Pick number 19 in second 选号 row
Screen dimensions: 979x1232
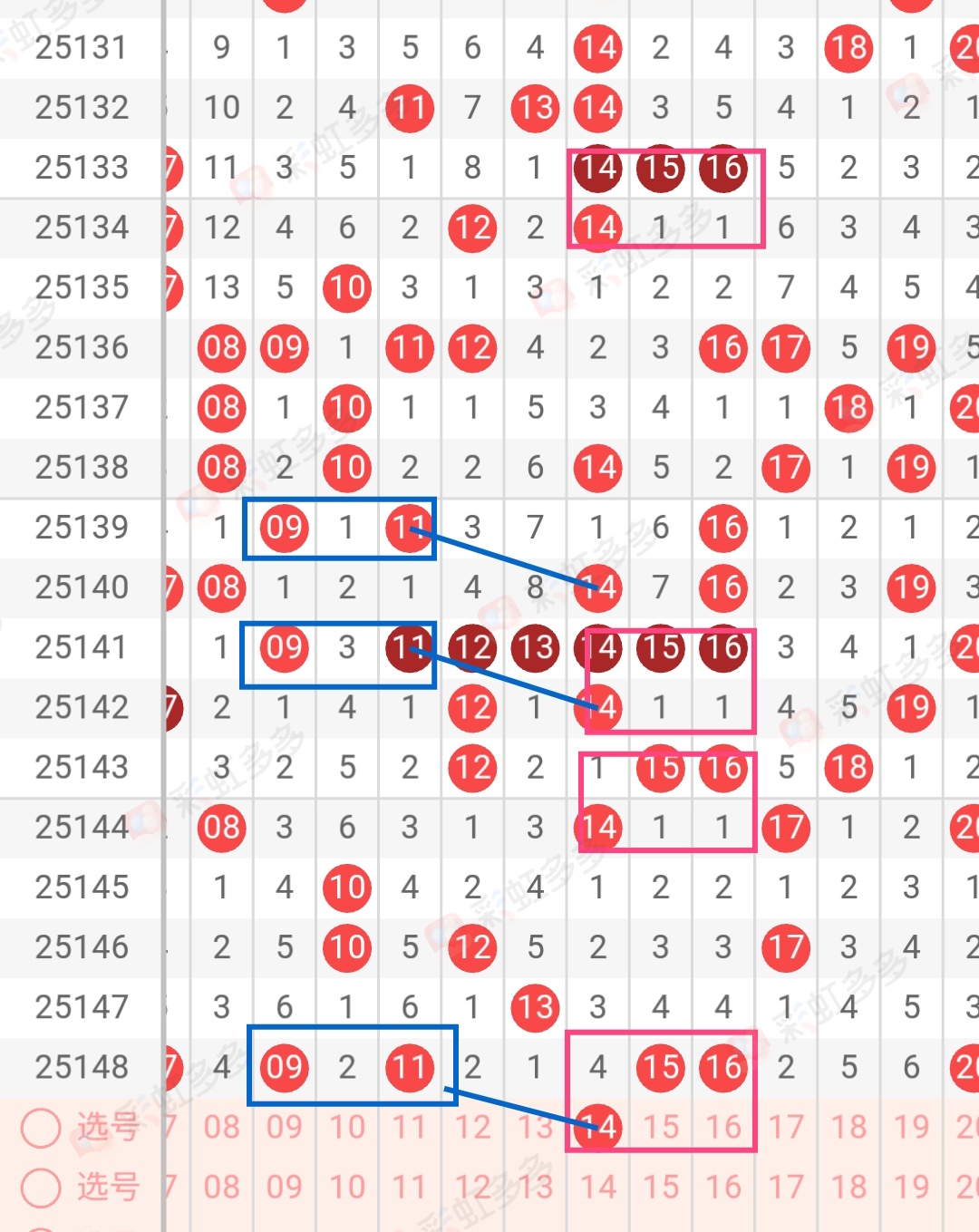(911, 1188)
